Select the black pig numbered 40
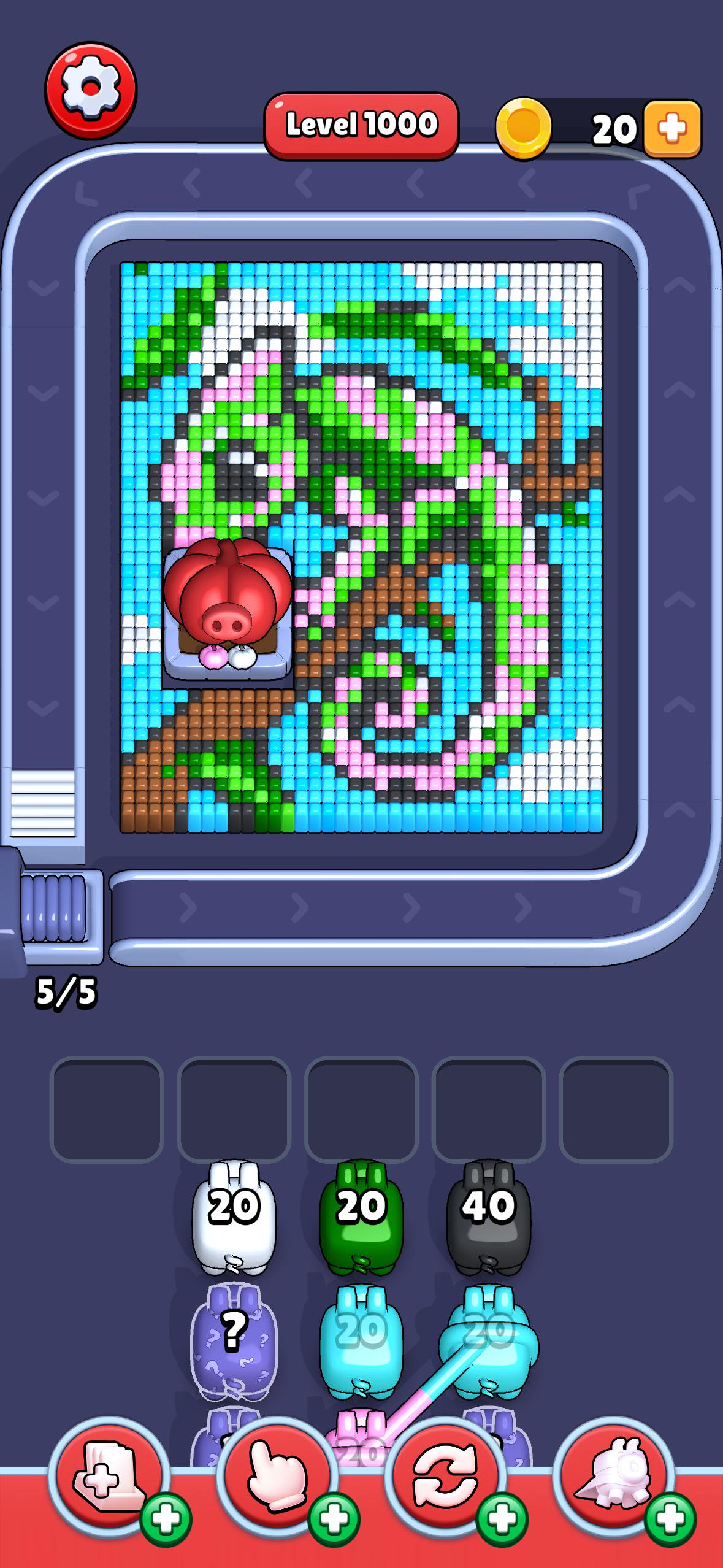Screen dimensions: 723x1568 pyautogui.click(x=488, y=1215)
